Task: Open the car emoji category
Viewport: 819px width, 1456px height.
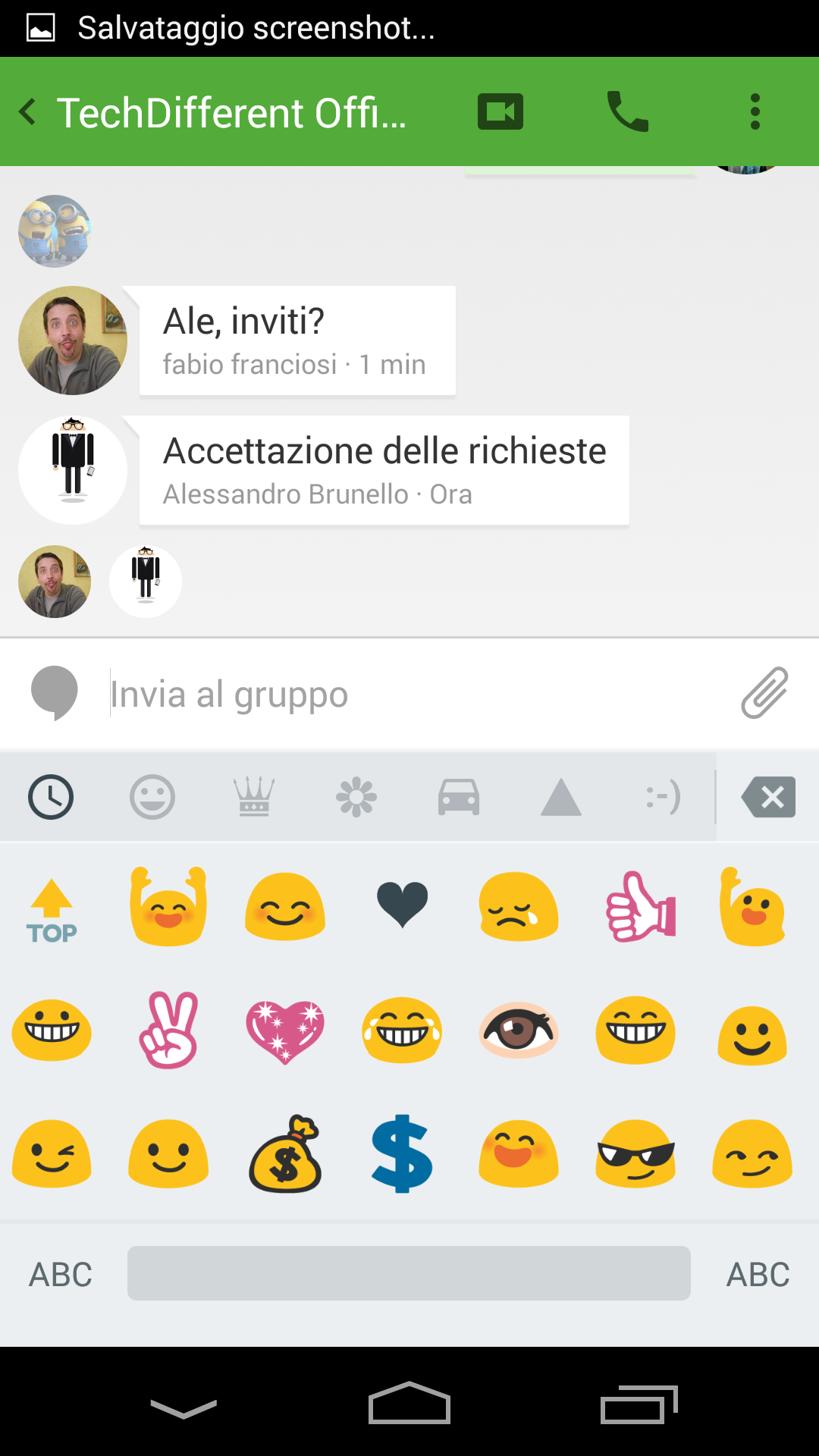Action: point(459,797)
